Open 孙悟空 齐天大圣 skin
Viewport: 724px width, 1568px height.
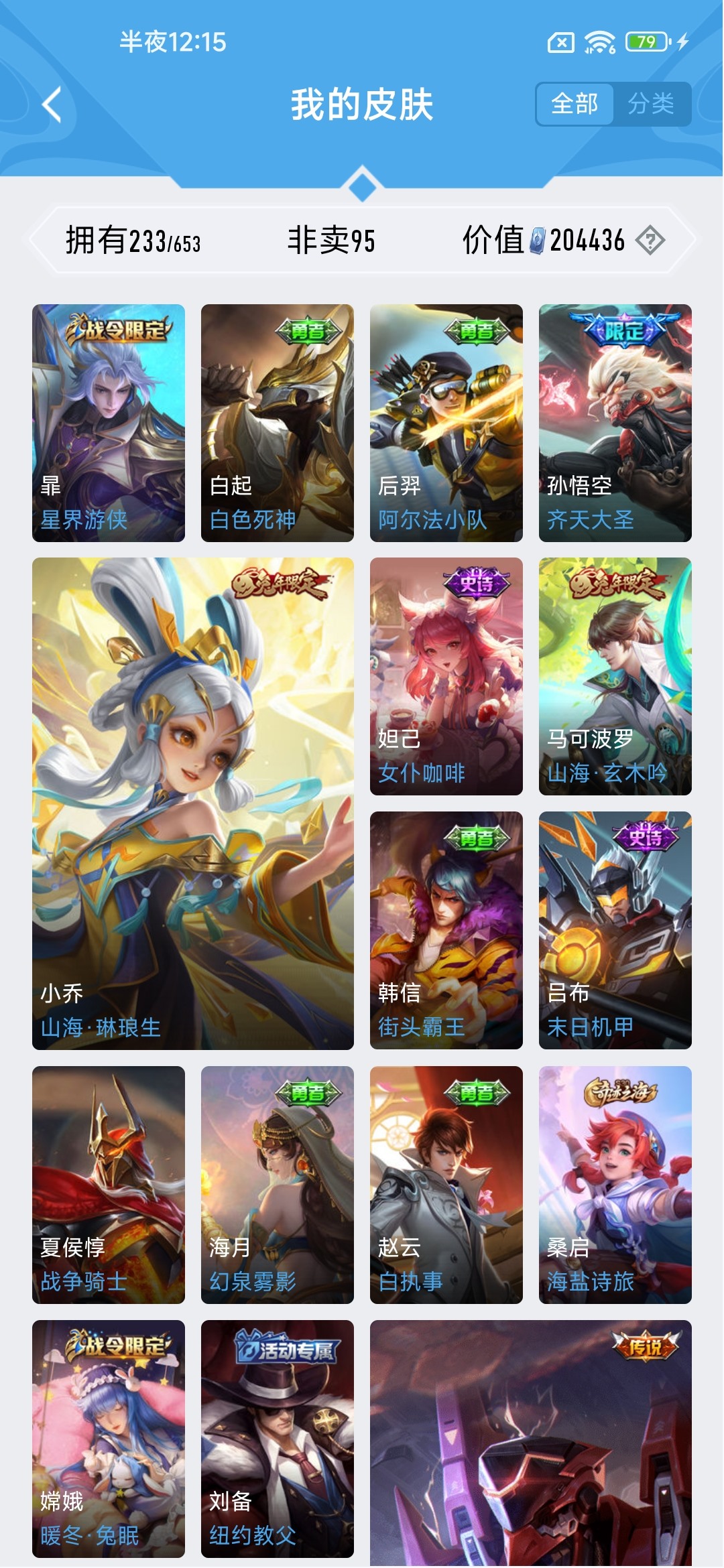click(x=615, y=423)
